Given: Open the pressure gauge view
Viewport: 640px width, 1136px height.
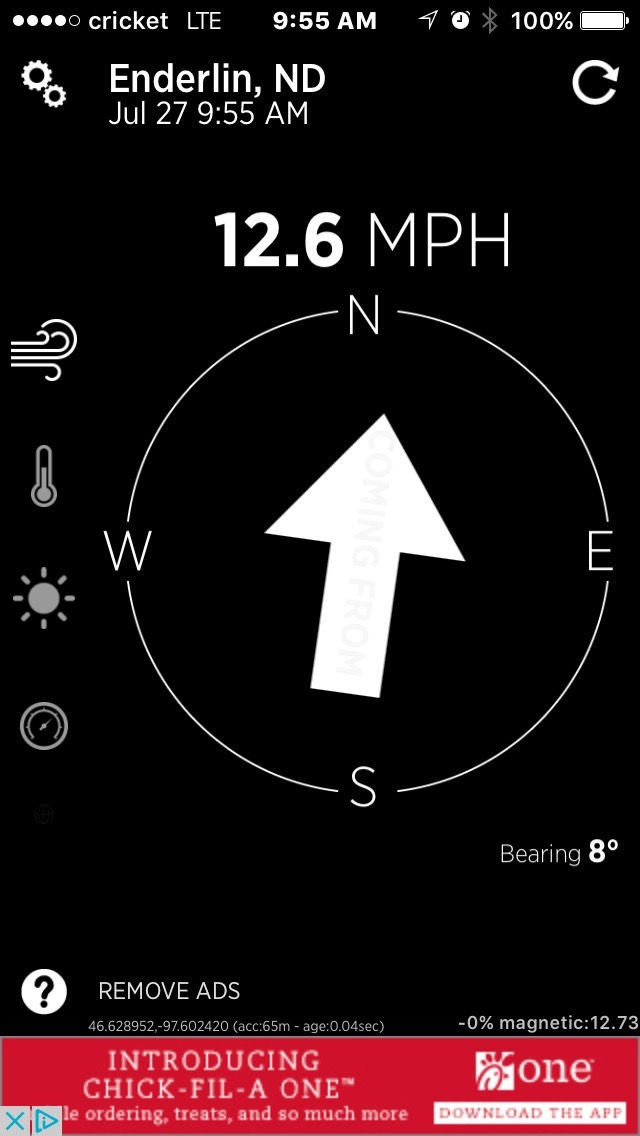Looking at the screenshot, I should click(x=43, y=725).
